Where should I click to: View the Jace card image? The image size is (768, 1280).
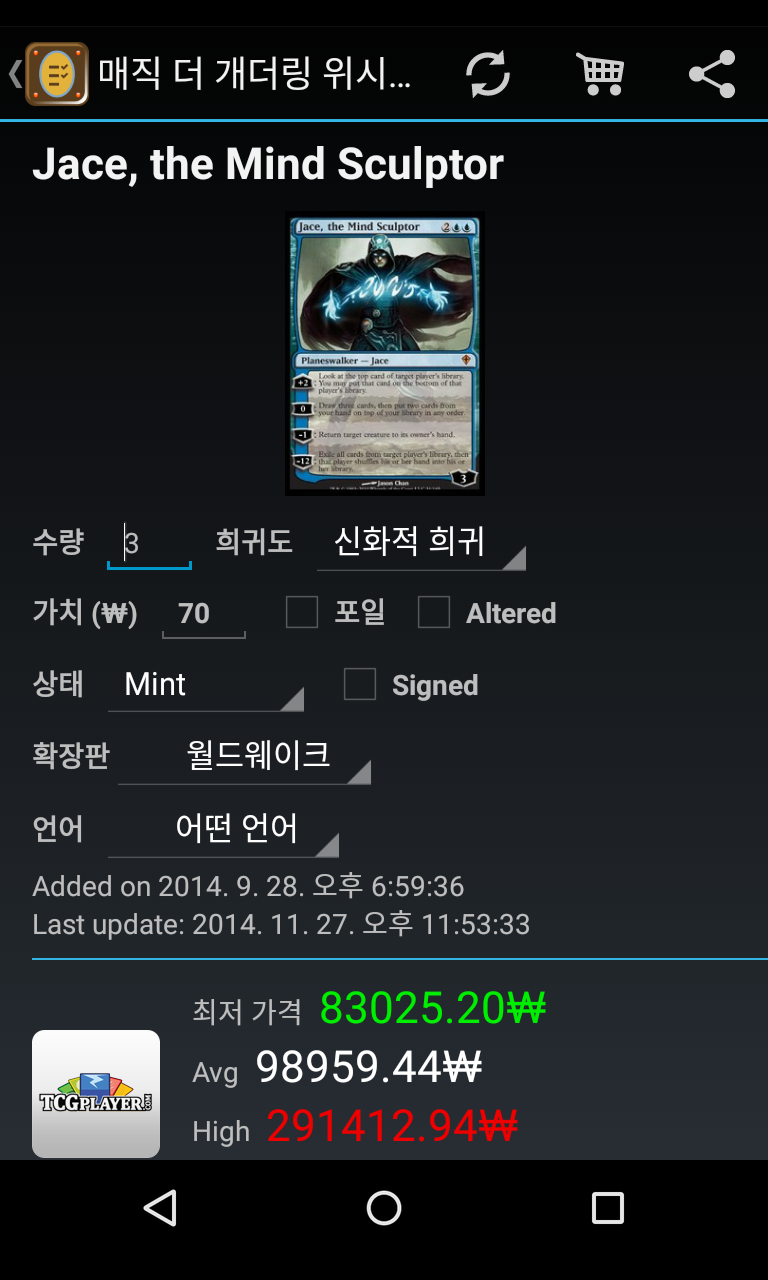click(x=385, y=353)
